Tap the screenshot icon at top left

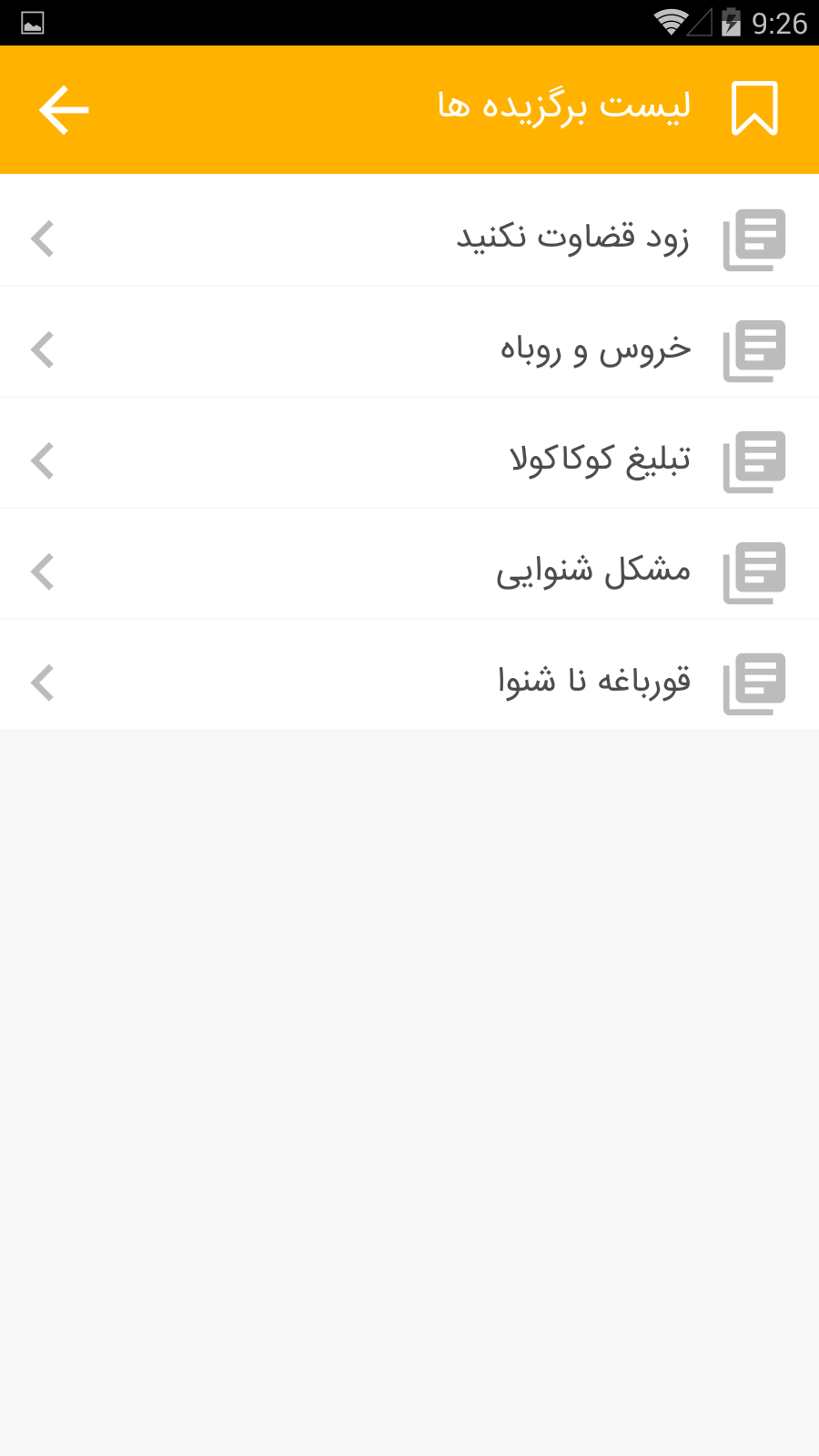pos(33,24)
